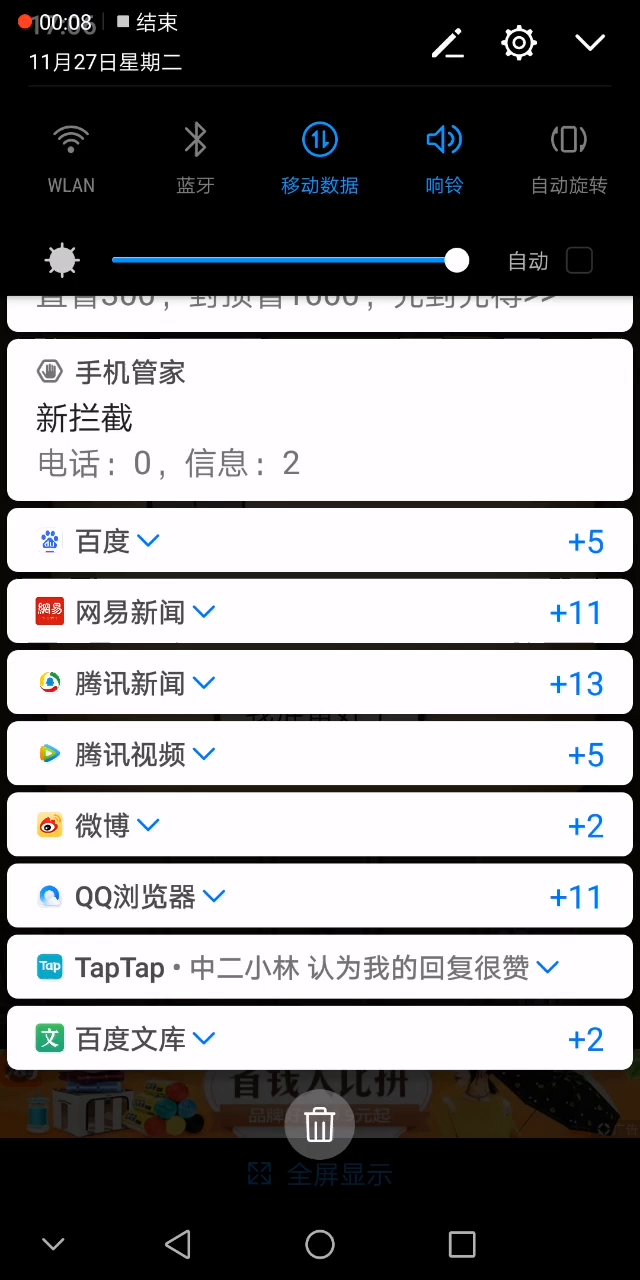Expand the quick settings panel

tap(591, 43)
